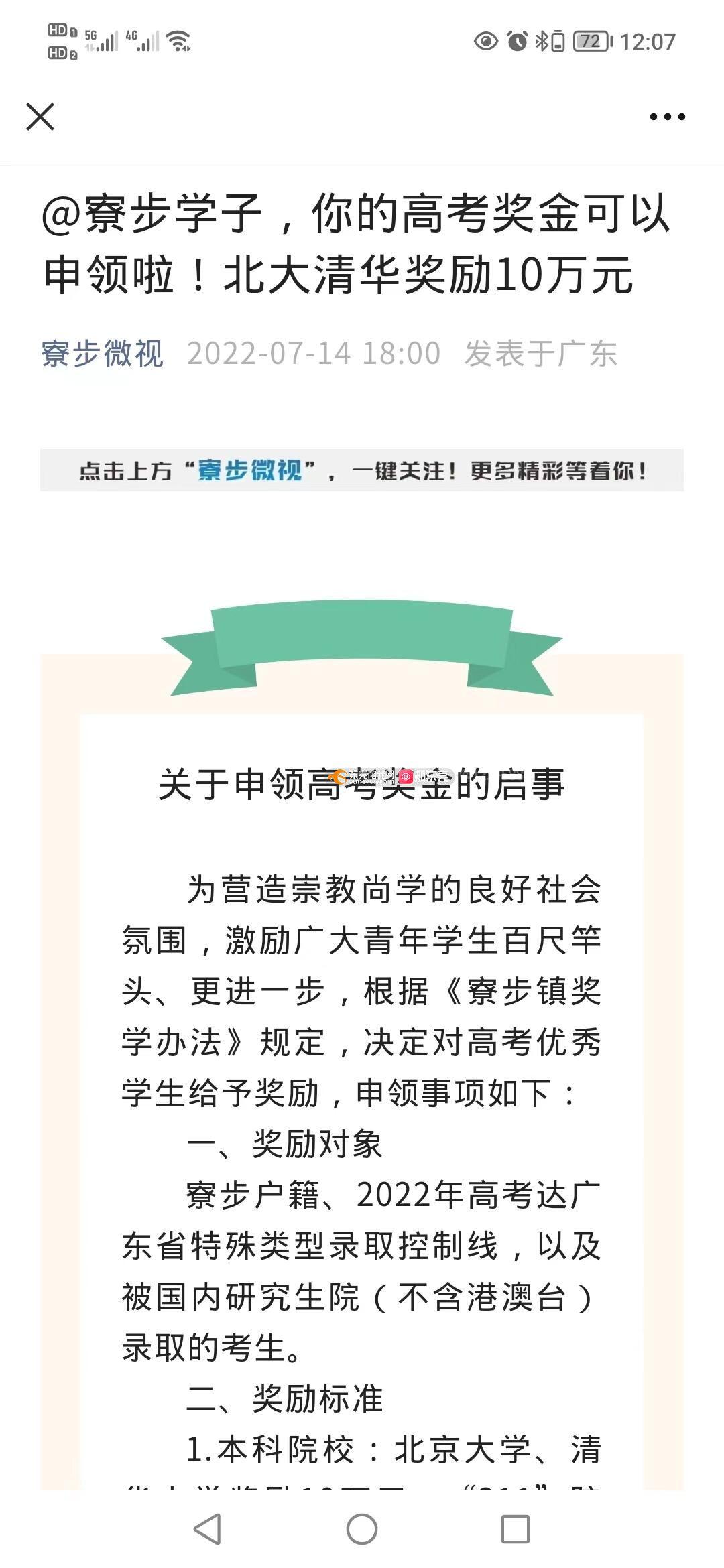Close the article page

tap(40, 117)
